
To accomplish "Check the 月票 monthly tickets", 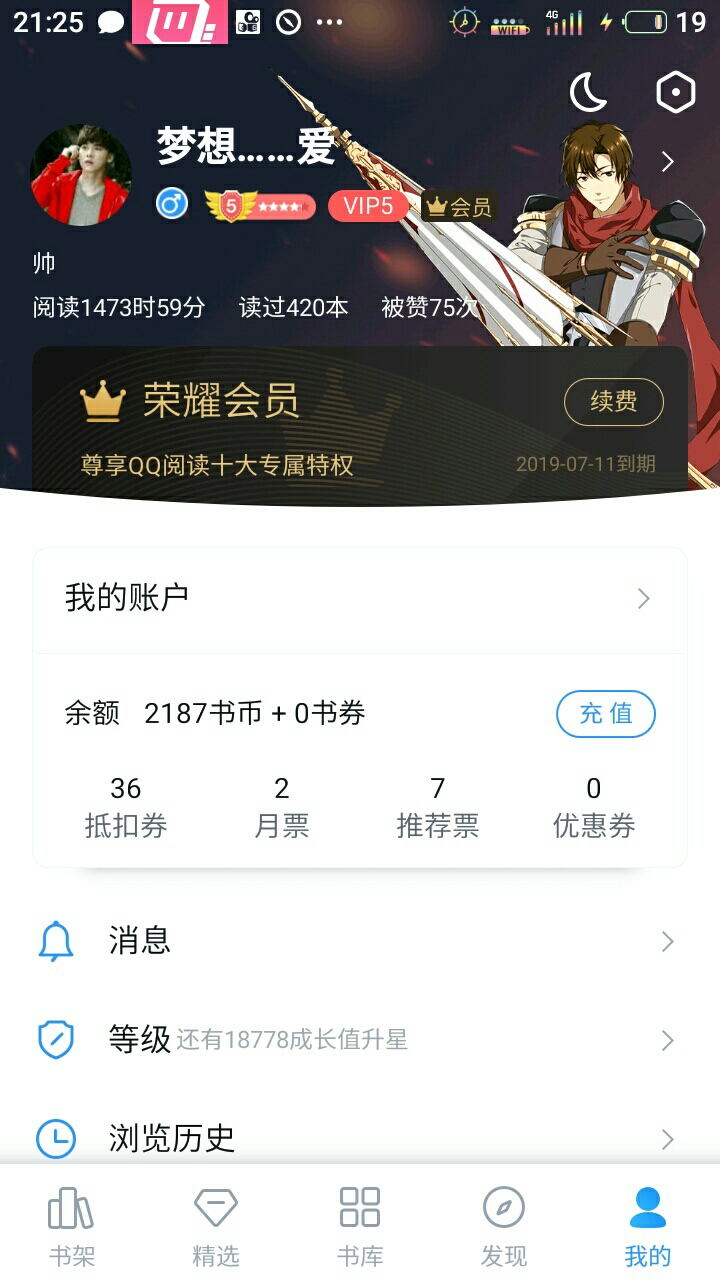I will [x=282, y=808].
